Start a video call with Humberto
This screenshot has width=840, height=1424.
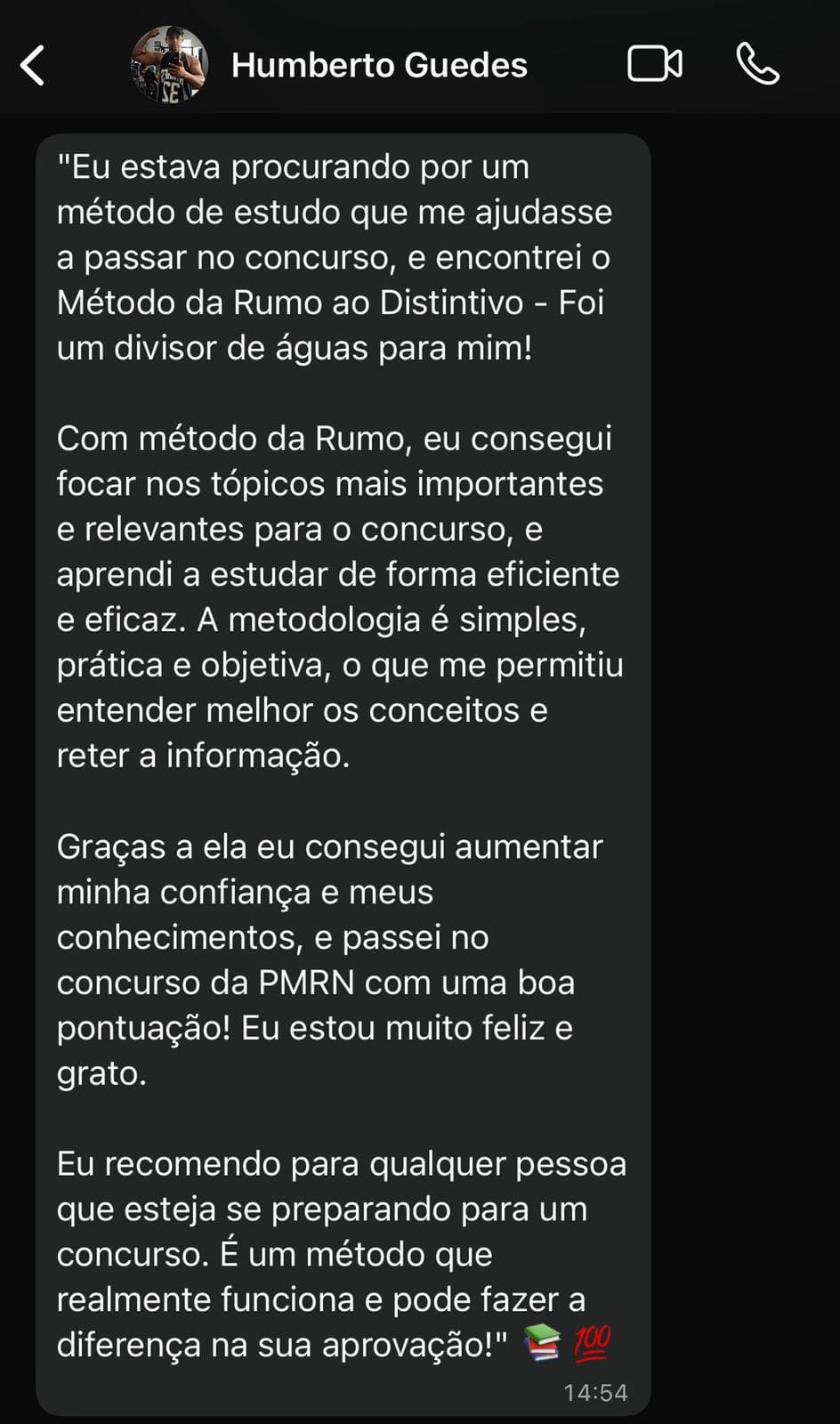(x=655, y=64)
